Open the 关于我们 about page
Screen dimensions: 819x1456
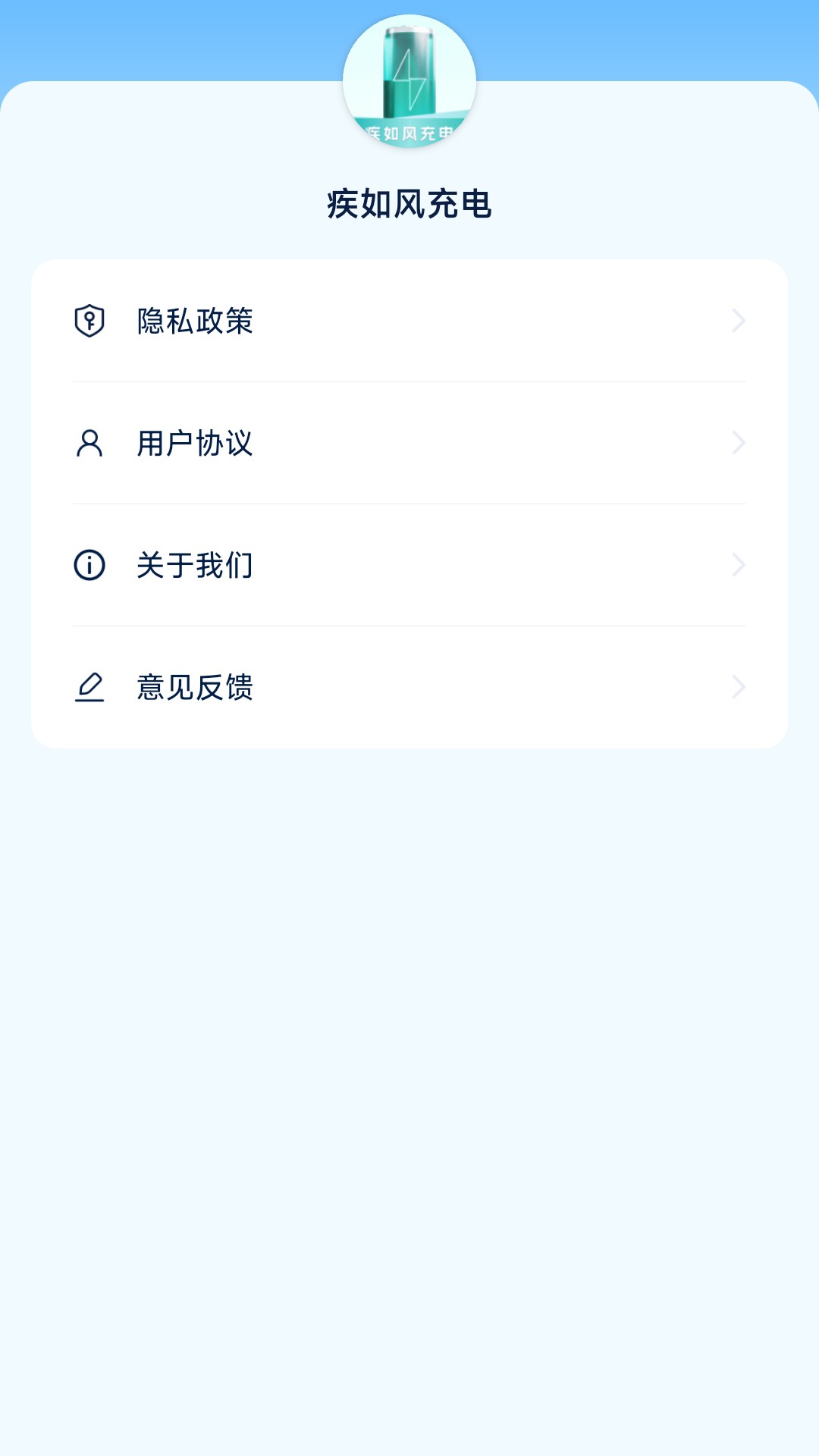(x=194, y=565)
